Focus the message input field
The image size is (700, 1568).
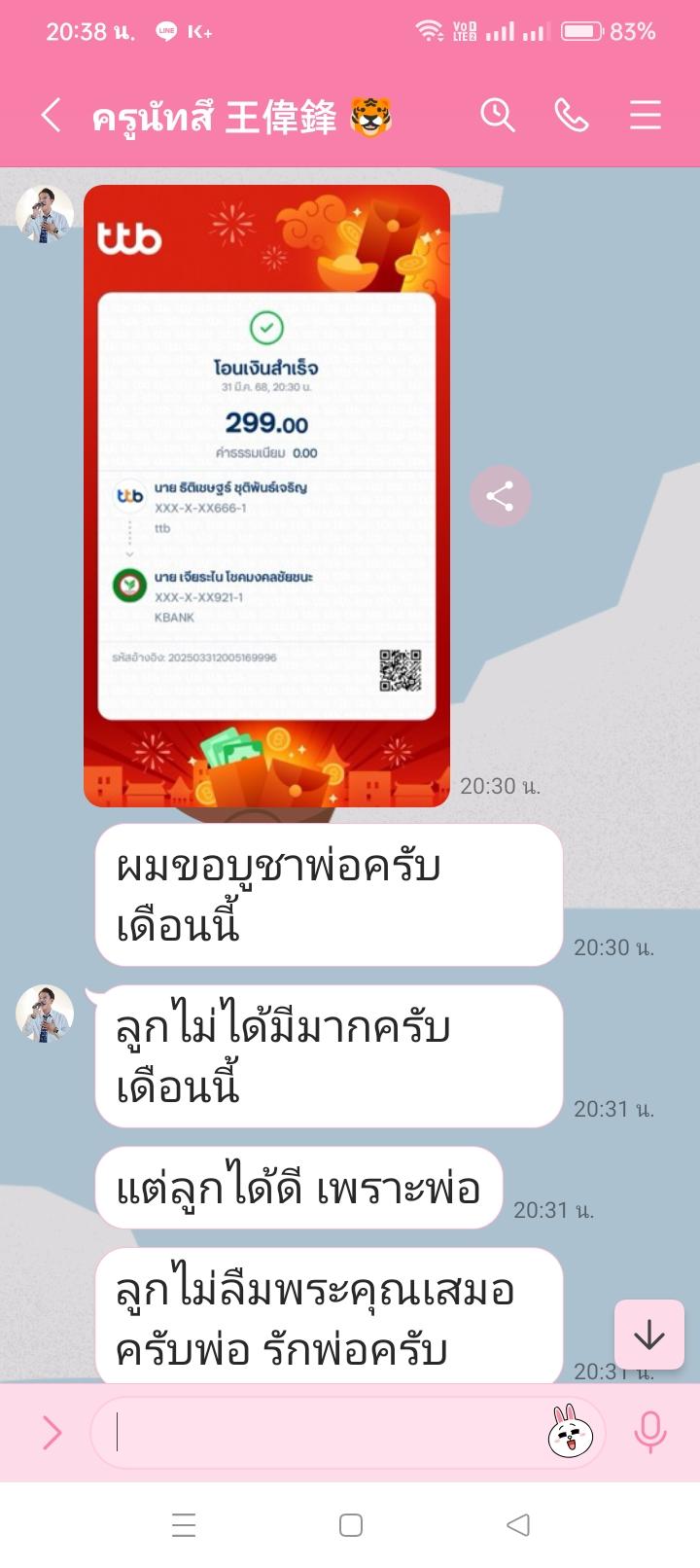click(321, 1432)
